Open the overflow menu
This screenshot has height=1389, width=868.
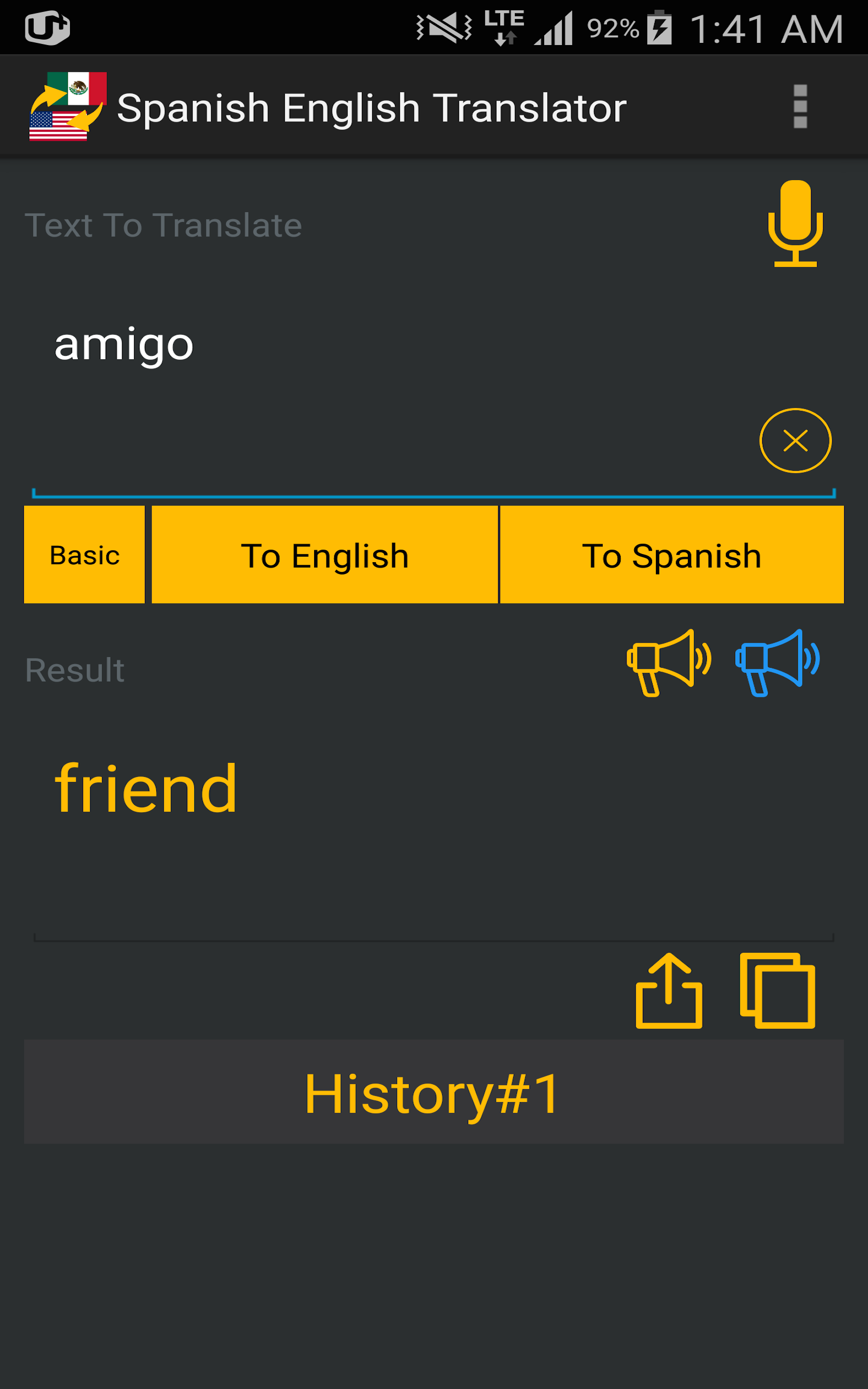[x=800, y=107]
